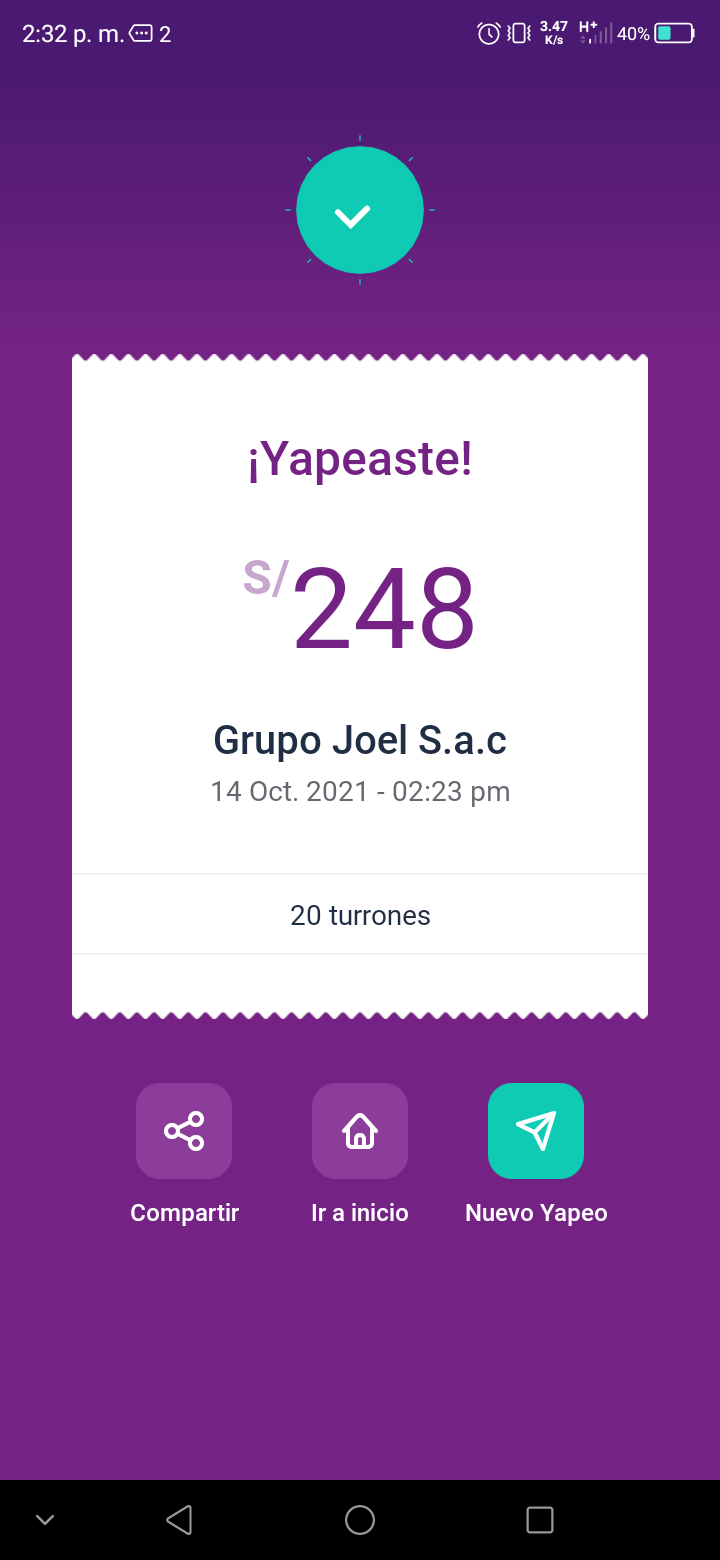This screenshot has height=1560, width=720.
Task: Share the payment receipt via Compartir
Action: (x=184, y=1131)
